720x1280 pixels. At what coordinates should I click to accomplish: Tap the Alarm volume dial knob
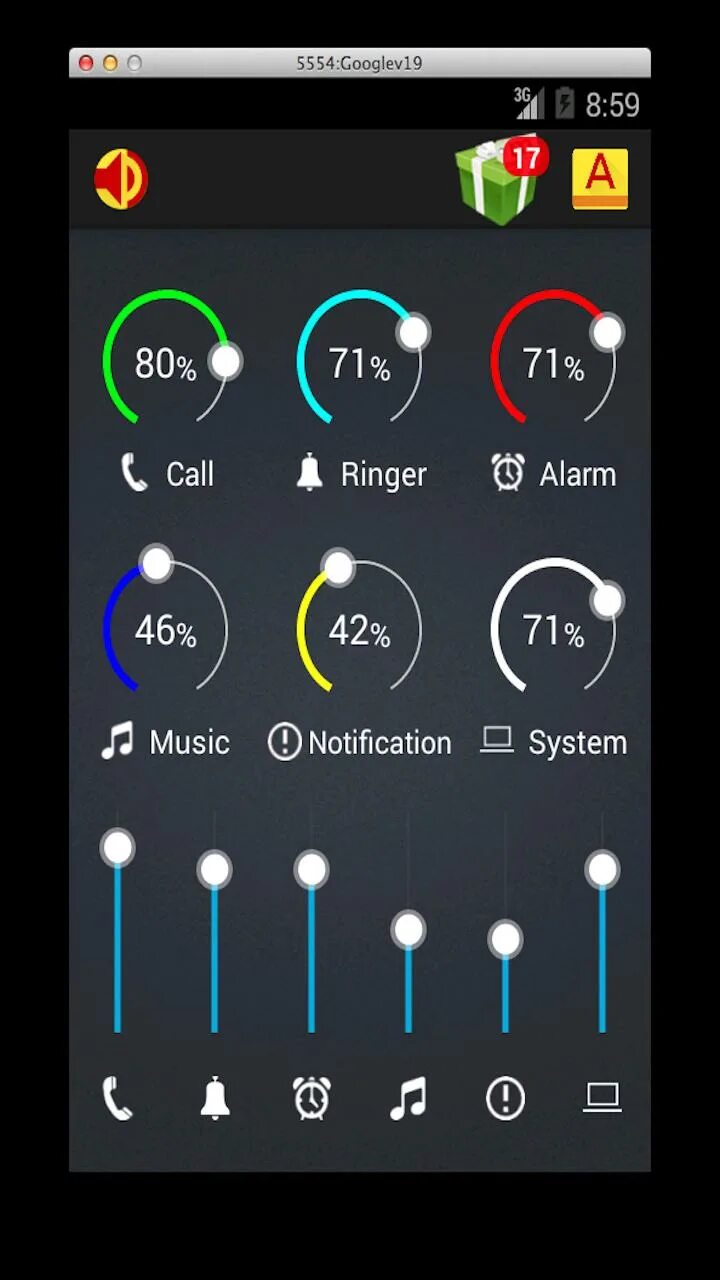click(607, 332)
